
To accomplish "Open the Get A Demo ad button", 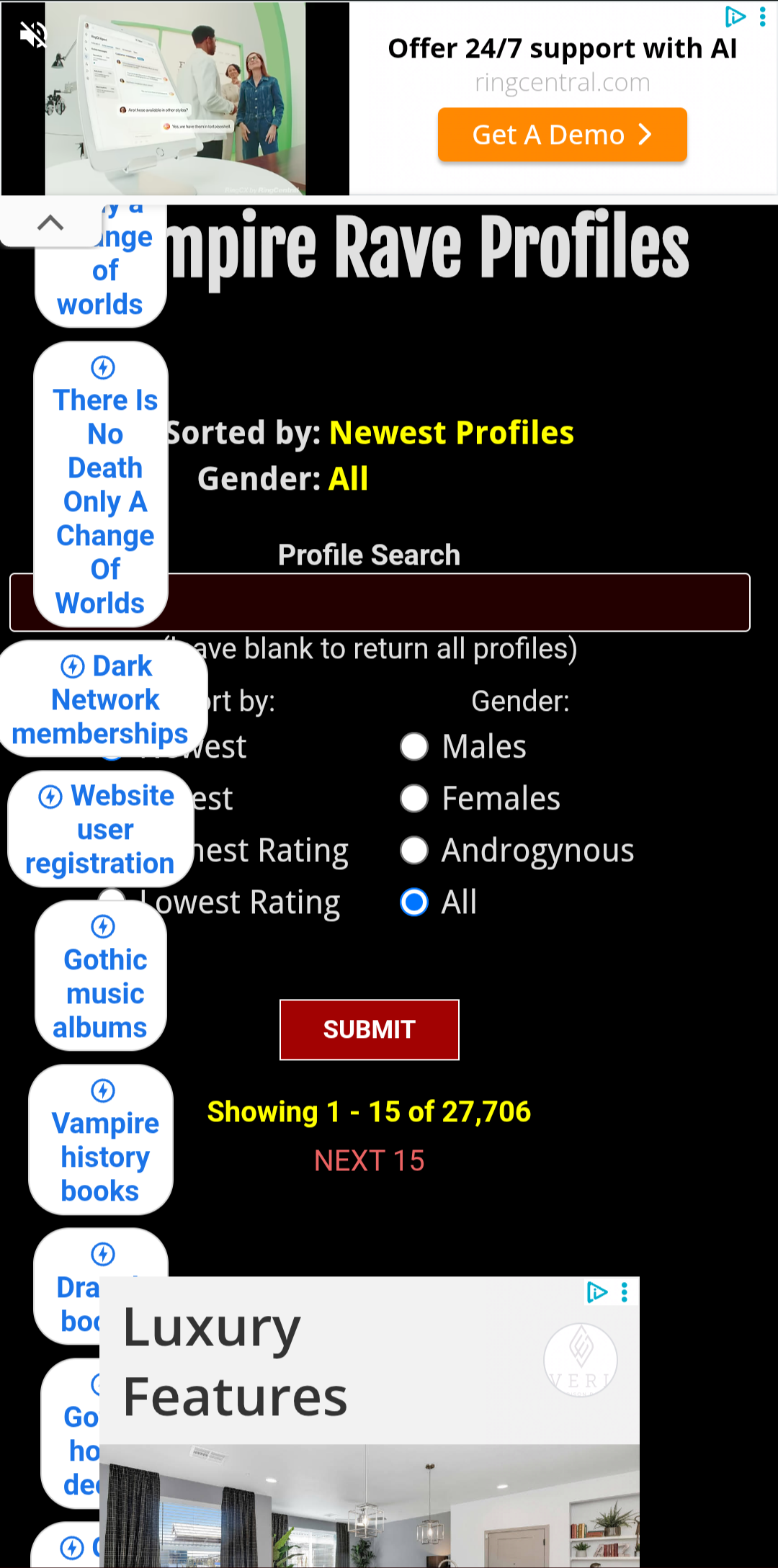I will pos(562,135).
